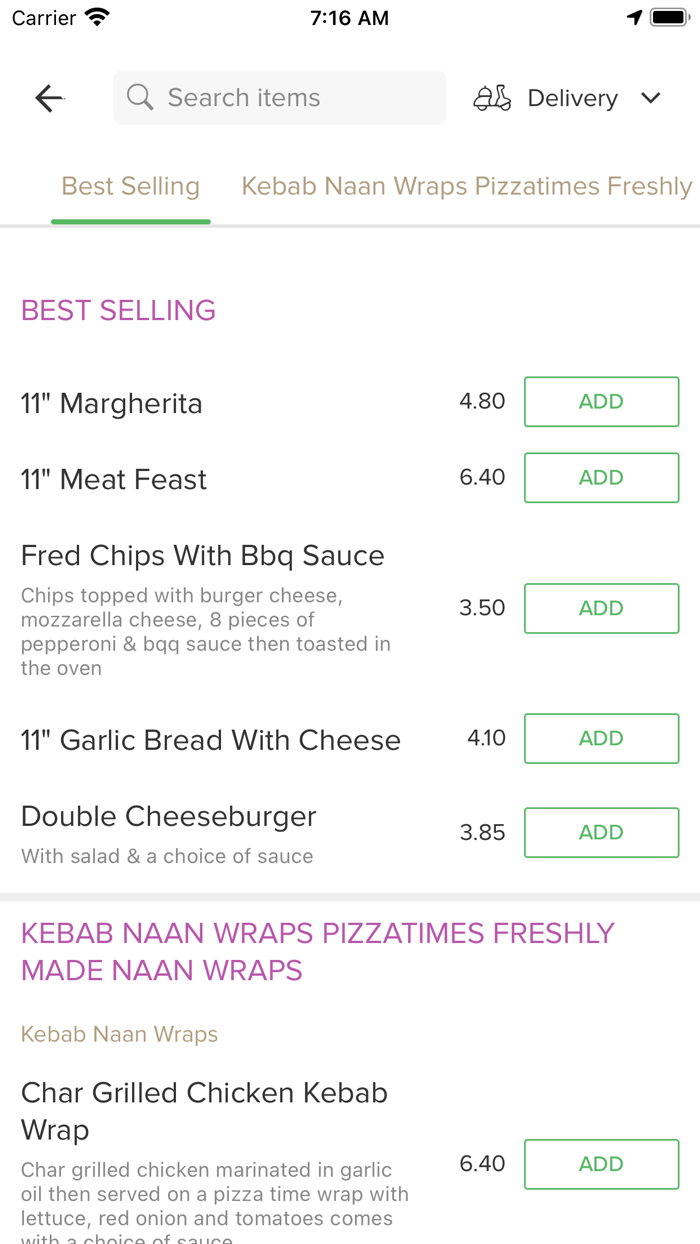
Task: Add 11" Meat Feast to the order
Action: coord(601,478)
